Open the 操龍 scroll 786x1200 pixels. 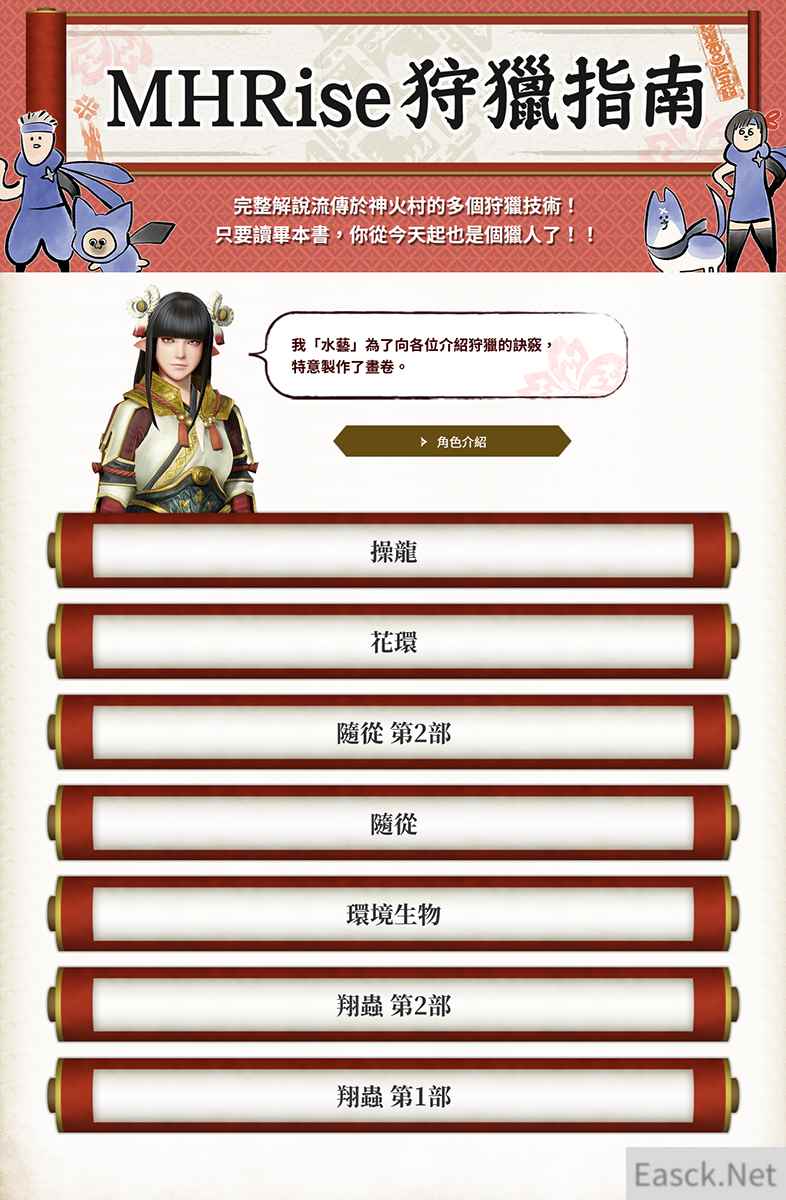(x=393, y=551)
